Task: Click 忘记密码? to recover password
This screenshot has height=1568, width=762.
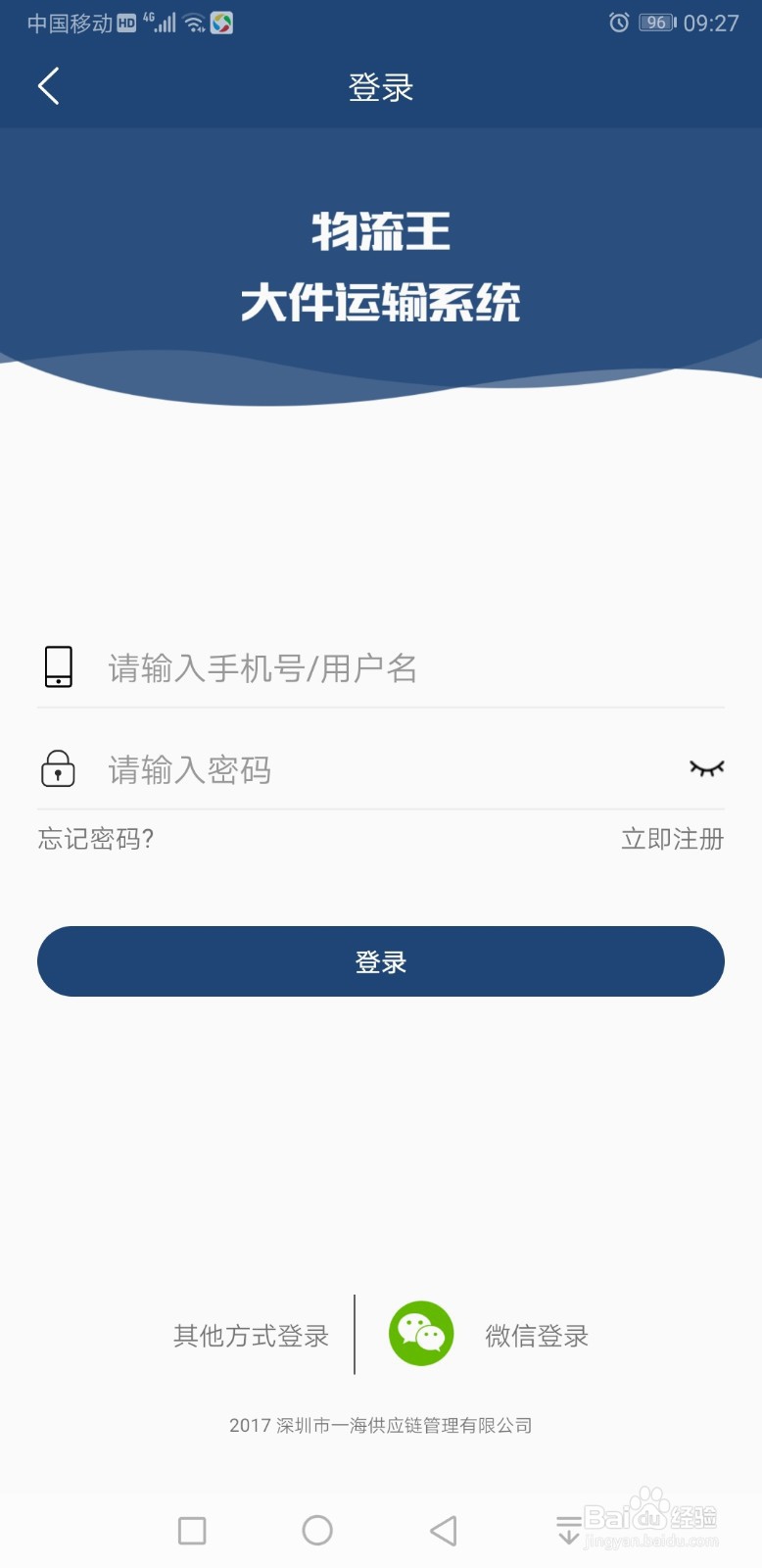Action: pos(95,840)
